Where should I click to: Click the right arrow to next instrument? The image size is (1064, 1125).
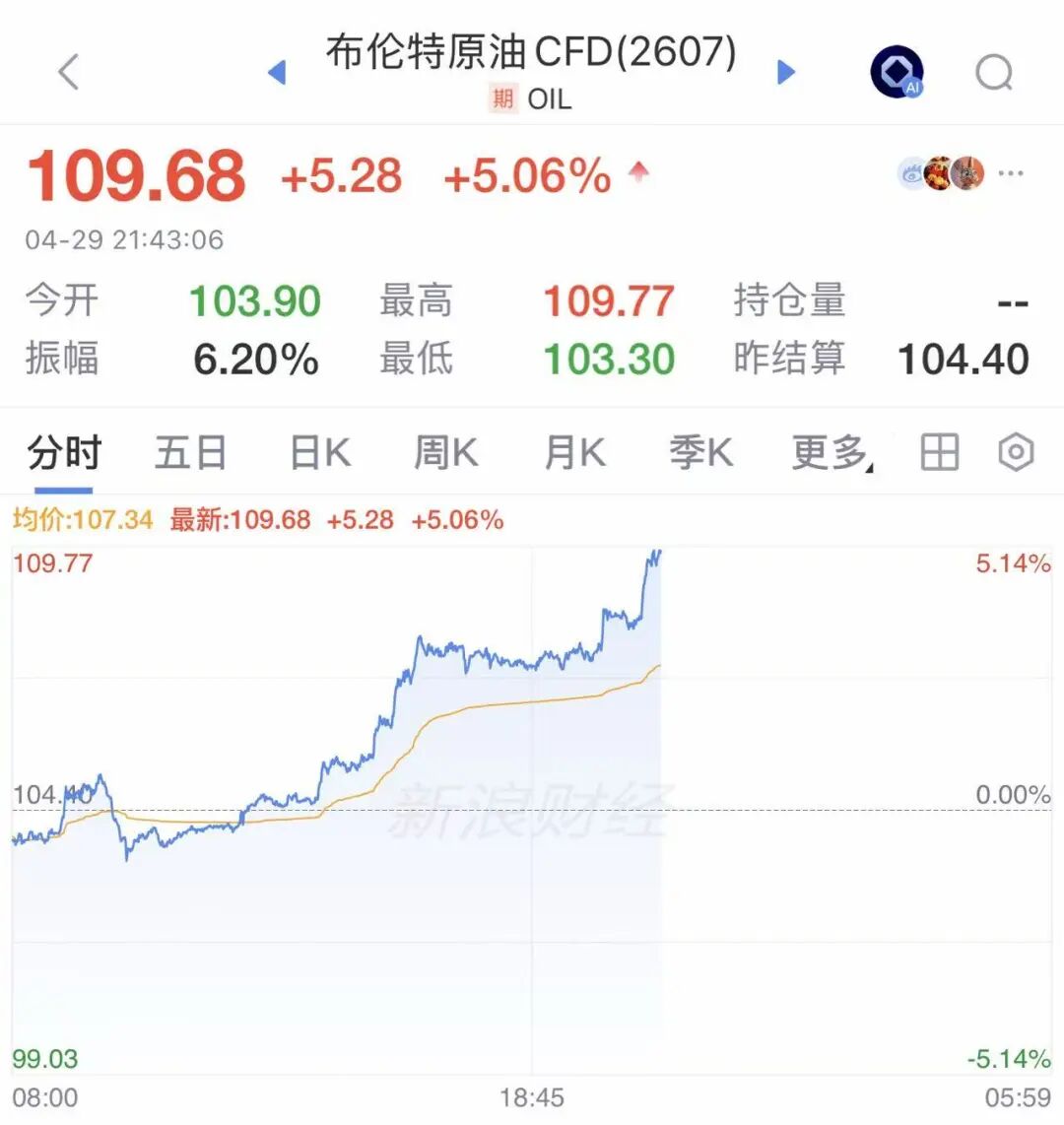click(786, 71)
